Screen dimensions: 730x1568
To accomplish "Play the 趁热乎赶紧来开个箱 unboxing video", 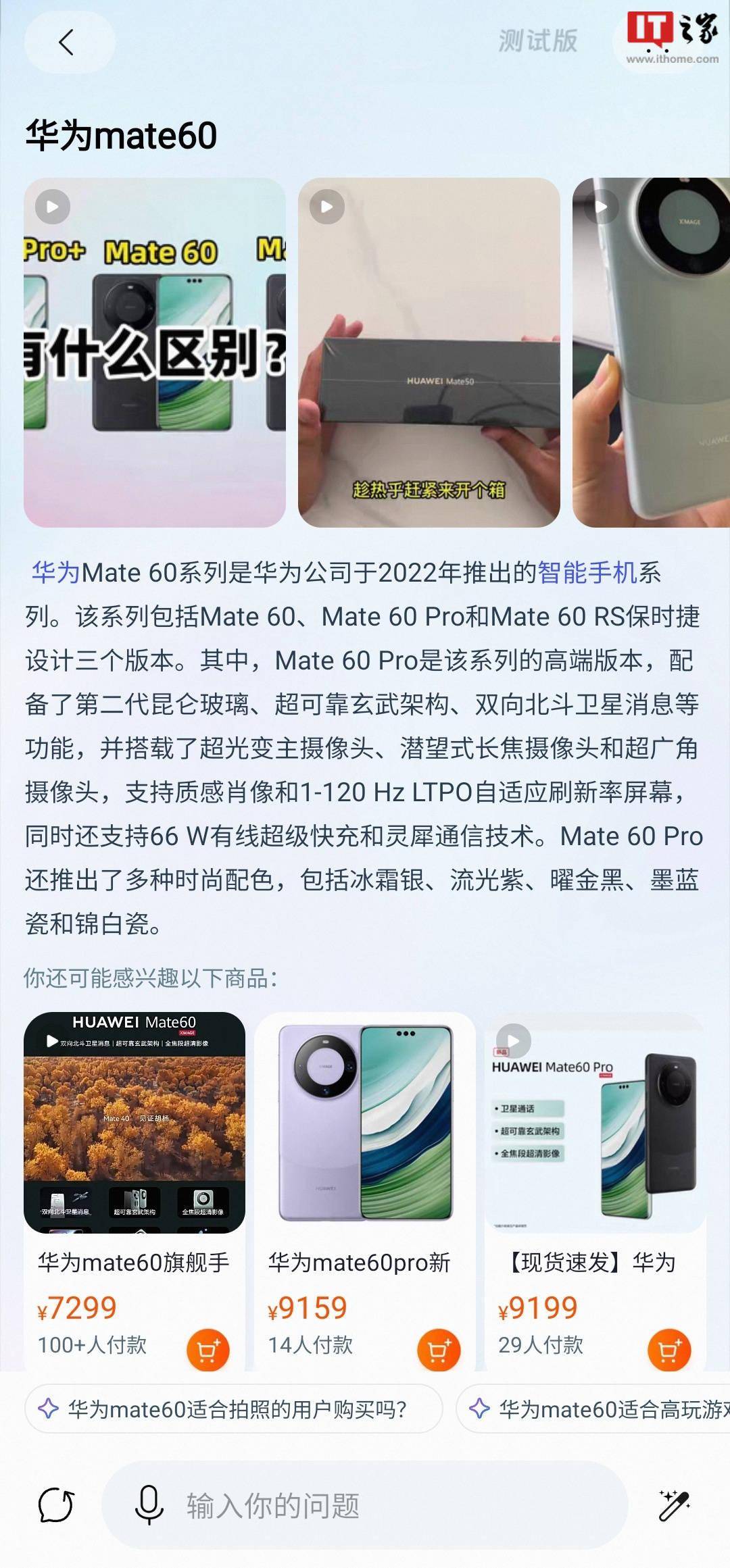I will click(429, 352).
